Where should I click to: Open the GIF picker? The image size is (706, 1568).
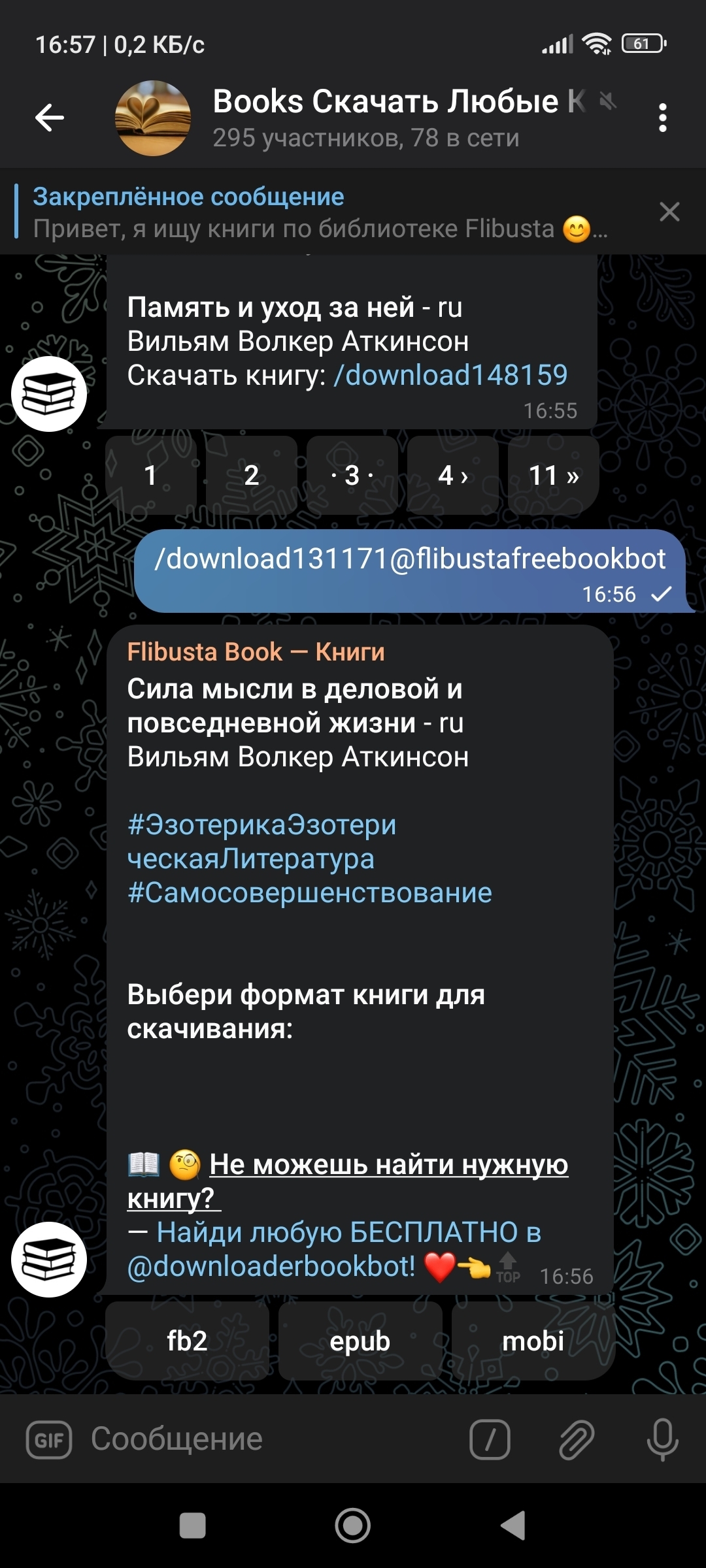49,1439
